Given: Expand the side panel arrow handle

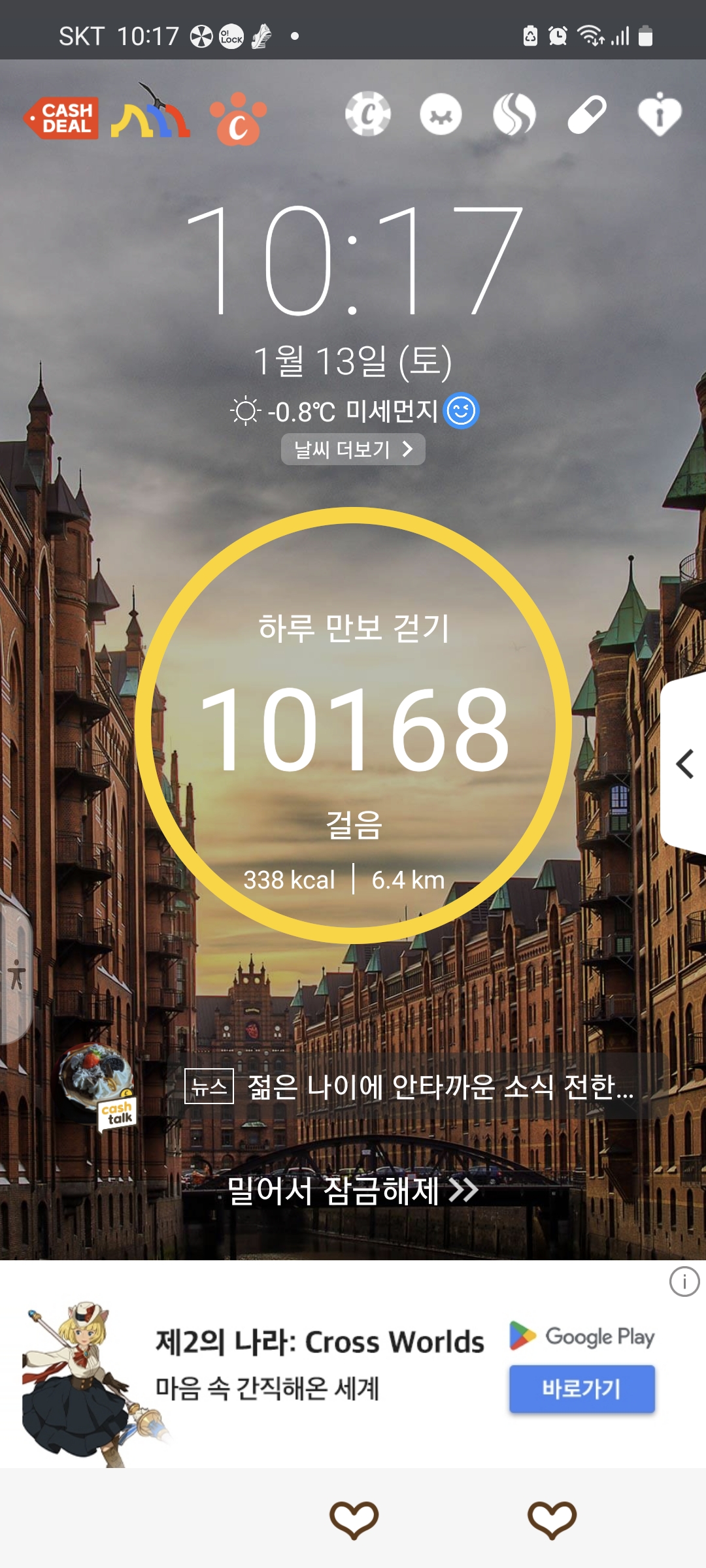Looking at the screenshot, I should click(x=684, y=764).
